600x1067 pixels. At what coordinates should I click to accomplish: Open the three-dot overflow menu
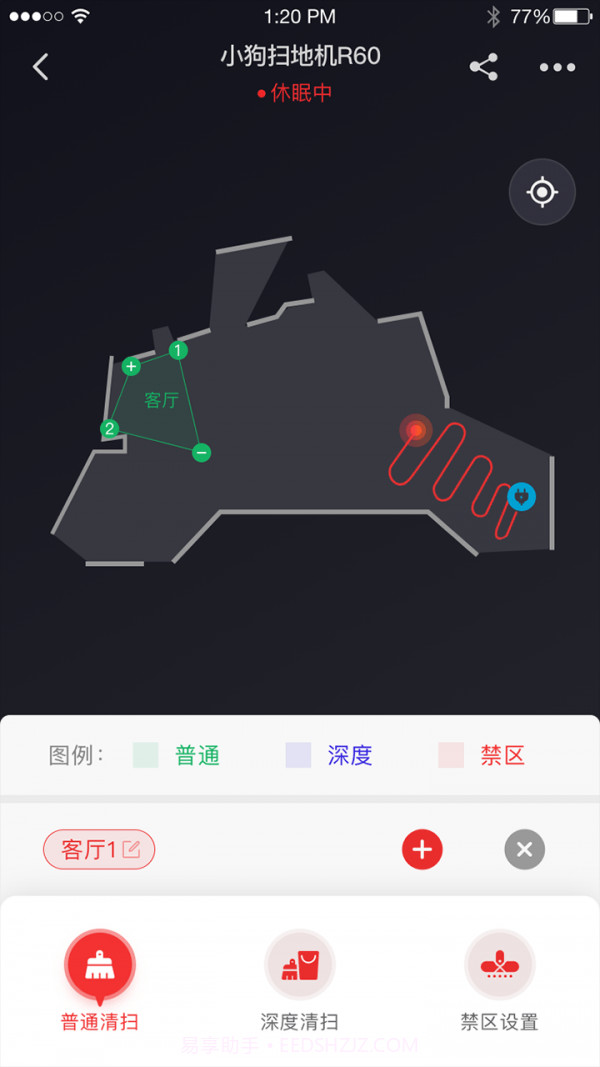(x=557, y=67)
